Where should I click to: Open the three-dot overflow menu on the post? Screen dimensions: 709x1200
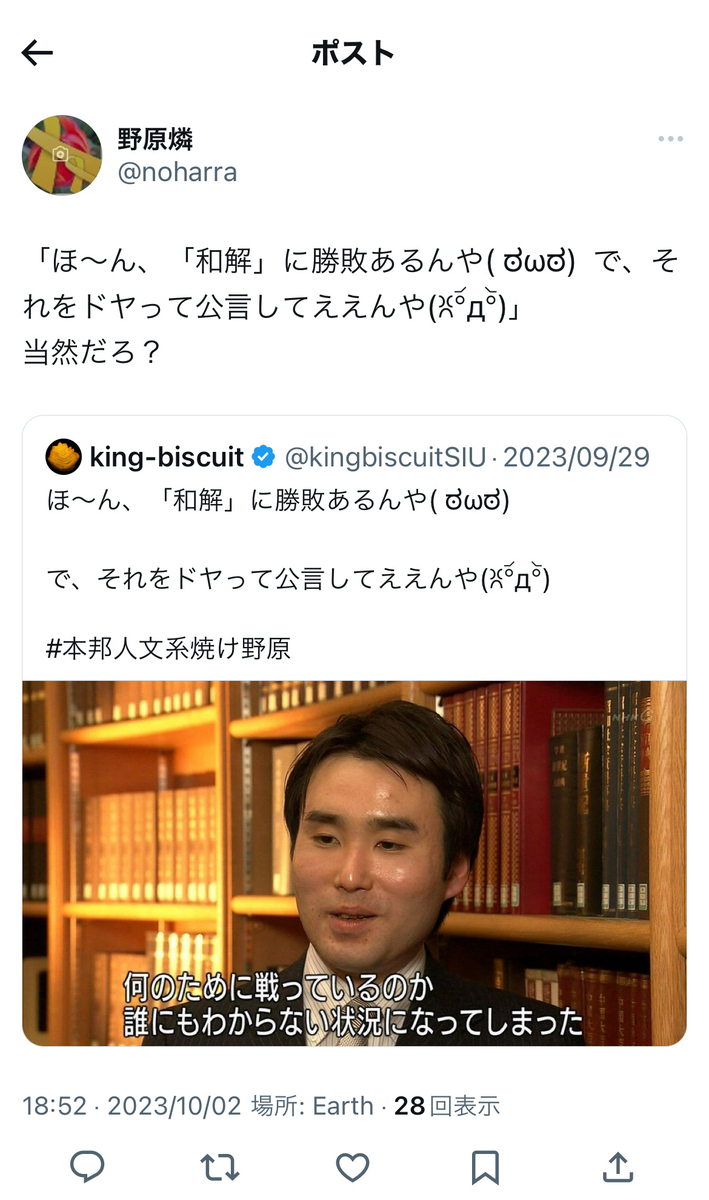coord(670,139)
